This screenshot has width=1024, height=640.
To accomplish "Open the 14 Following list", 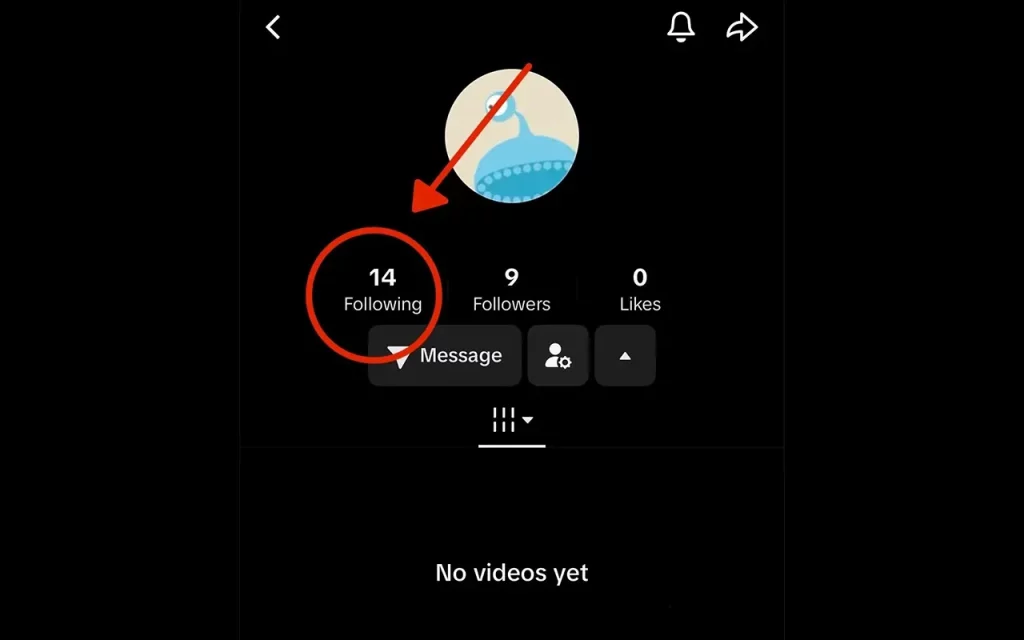I will coord(382,289).
